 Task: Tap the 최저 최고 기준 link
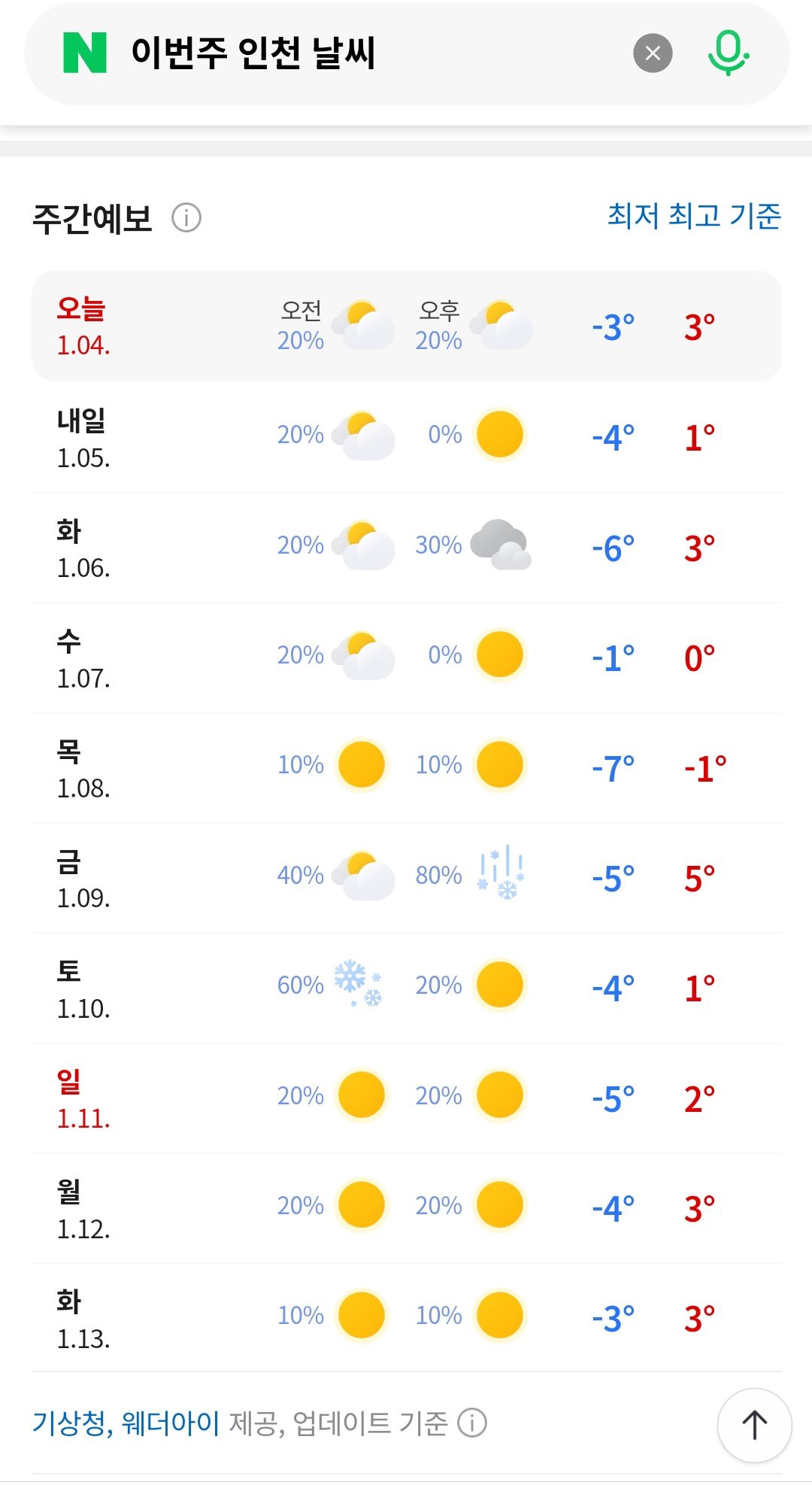pyautogui.click(x=694, y=216)
